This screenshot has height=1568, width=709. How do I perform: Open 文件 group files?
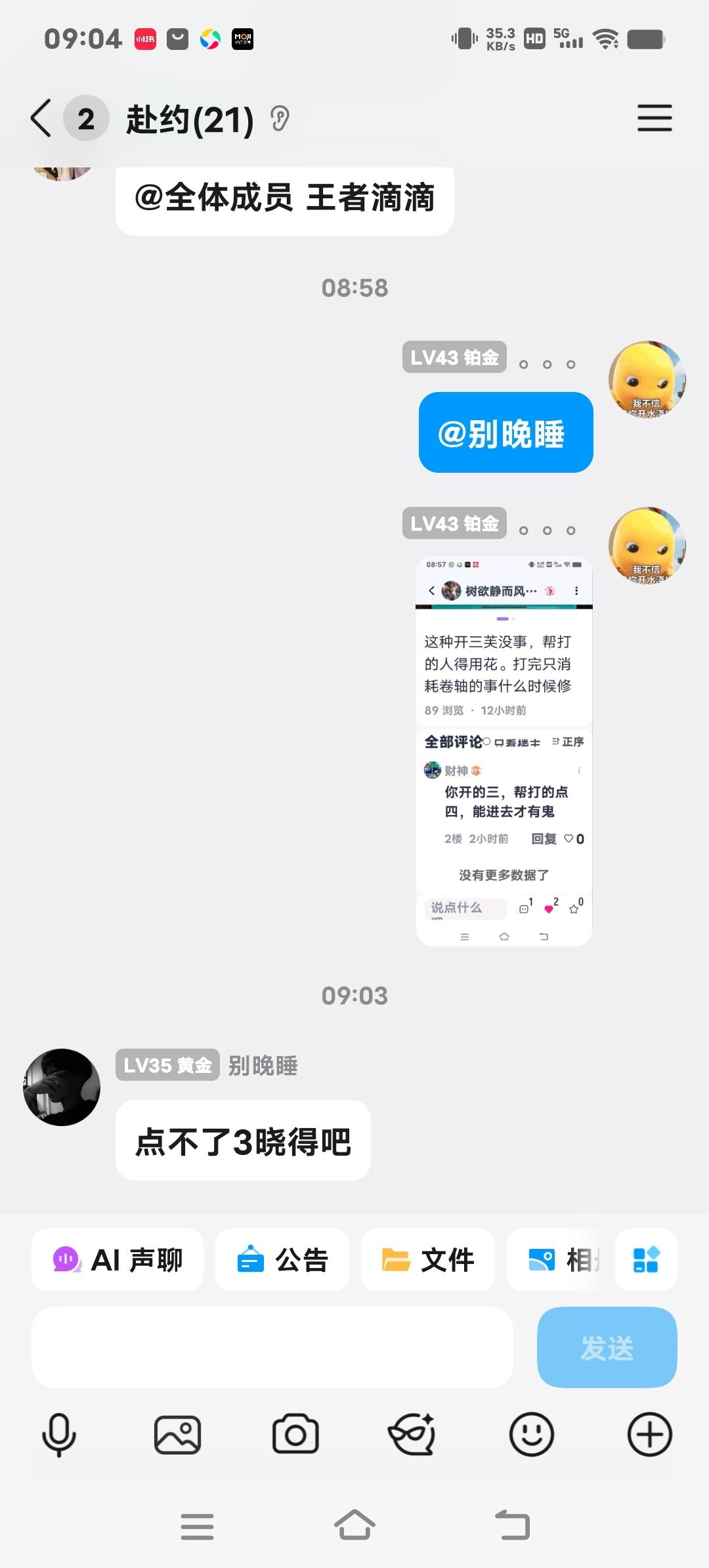pos(428,1259)
